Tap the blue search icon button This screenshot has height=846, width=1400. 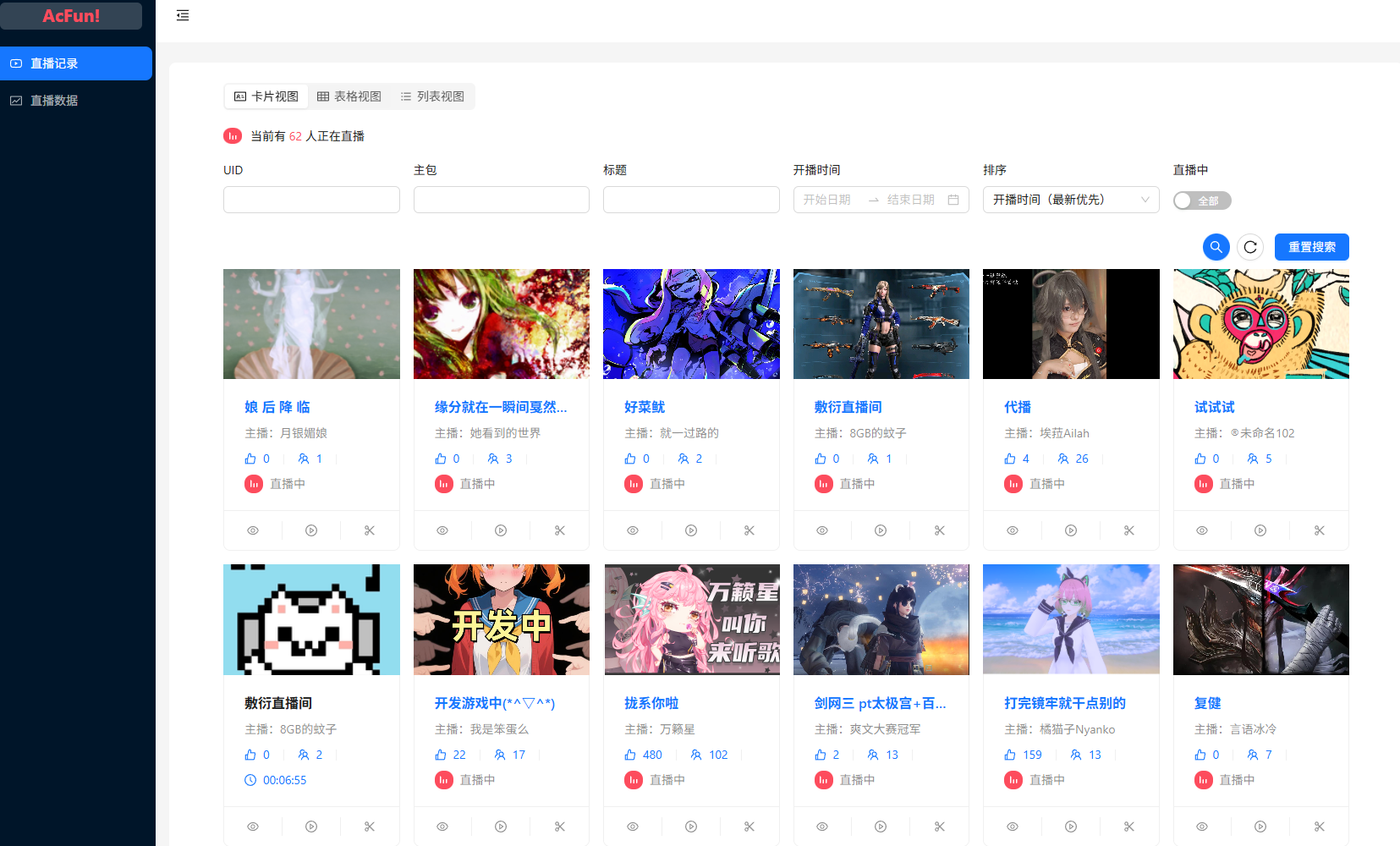click(x=1216, y=247)
